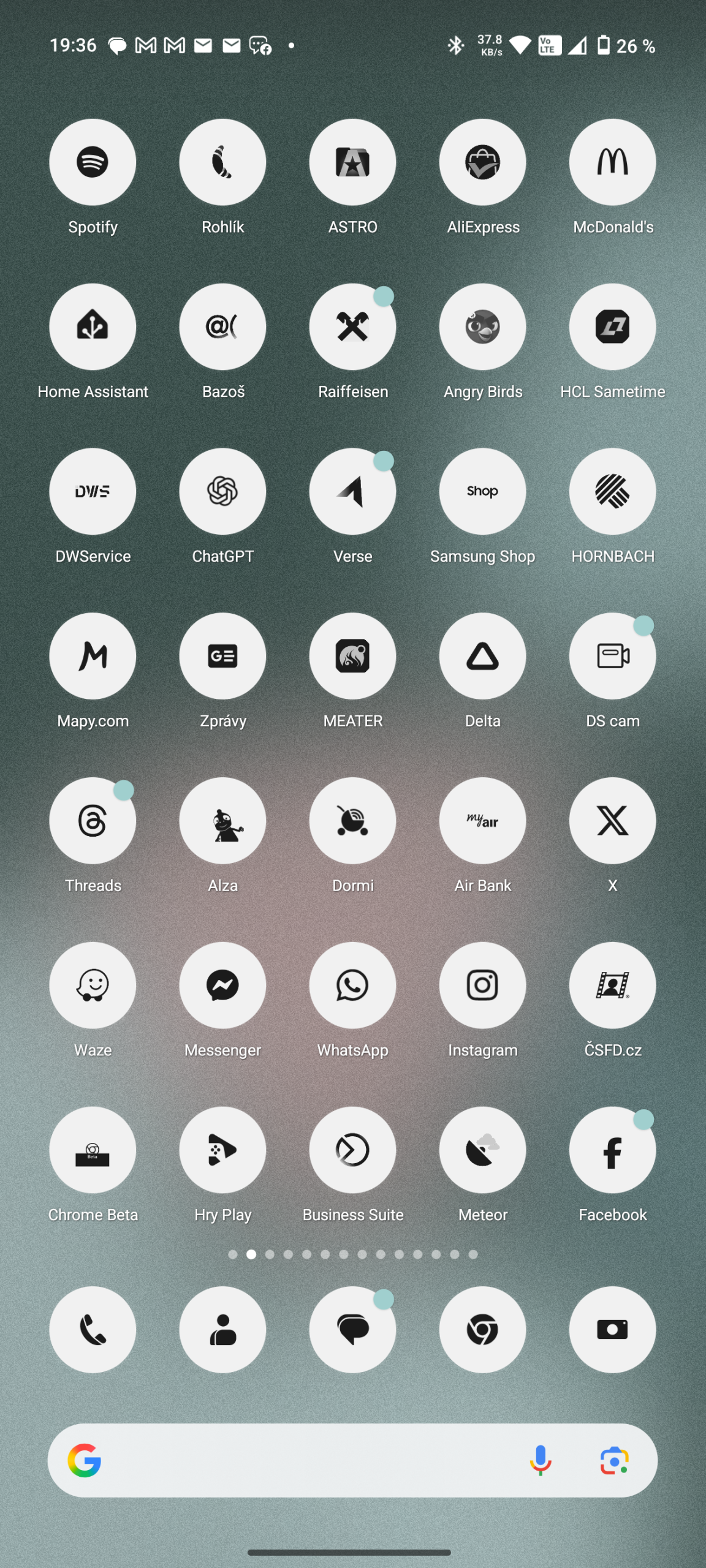Image resolution: width=706 pixels, height=1568 pixels.
Task: Start Google voice search with the microphone
Action: pos(541,1461)
